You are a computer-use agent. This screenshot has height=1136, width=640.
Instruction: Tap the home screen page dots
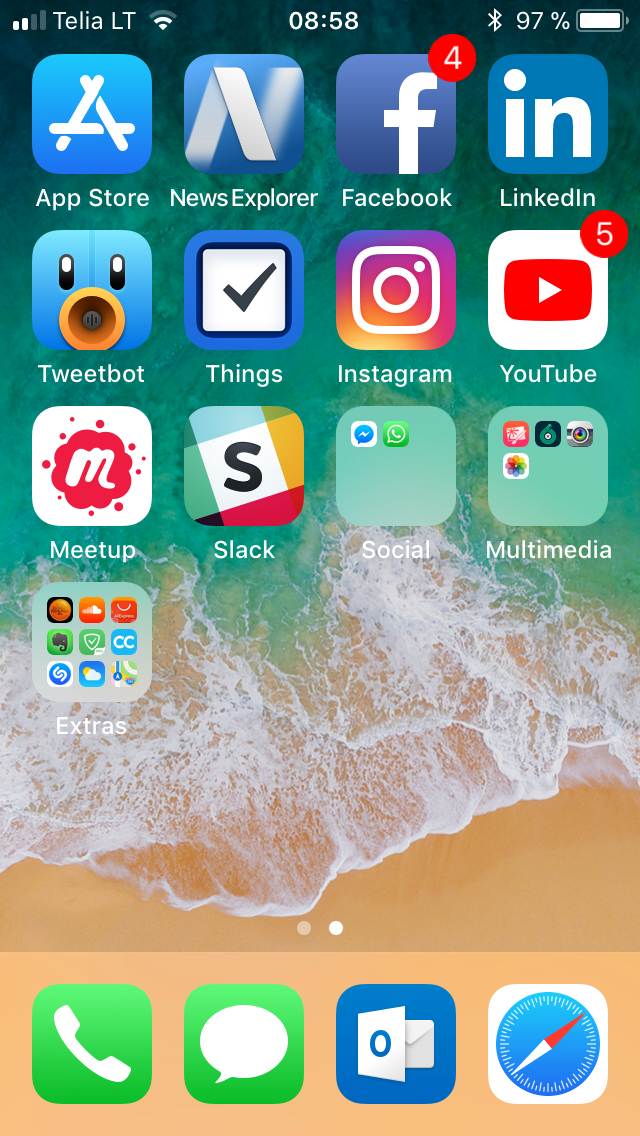click(x=320, y=928)
